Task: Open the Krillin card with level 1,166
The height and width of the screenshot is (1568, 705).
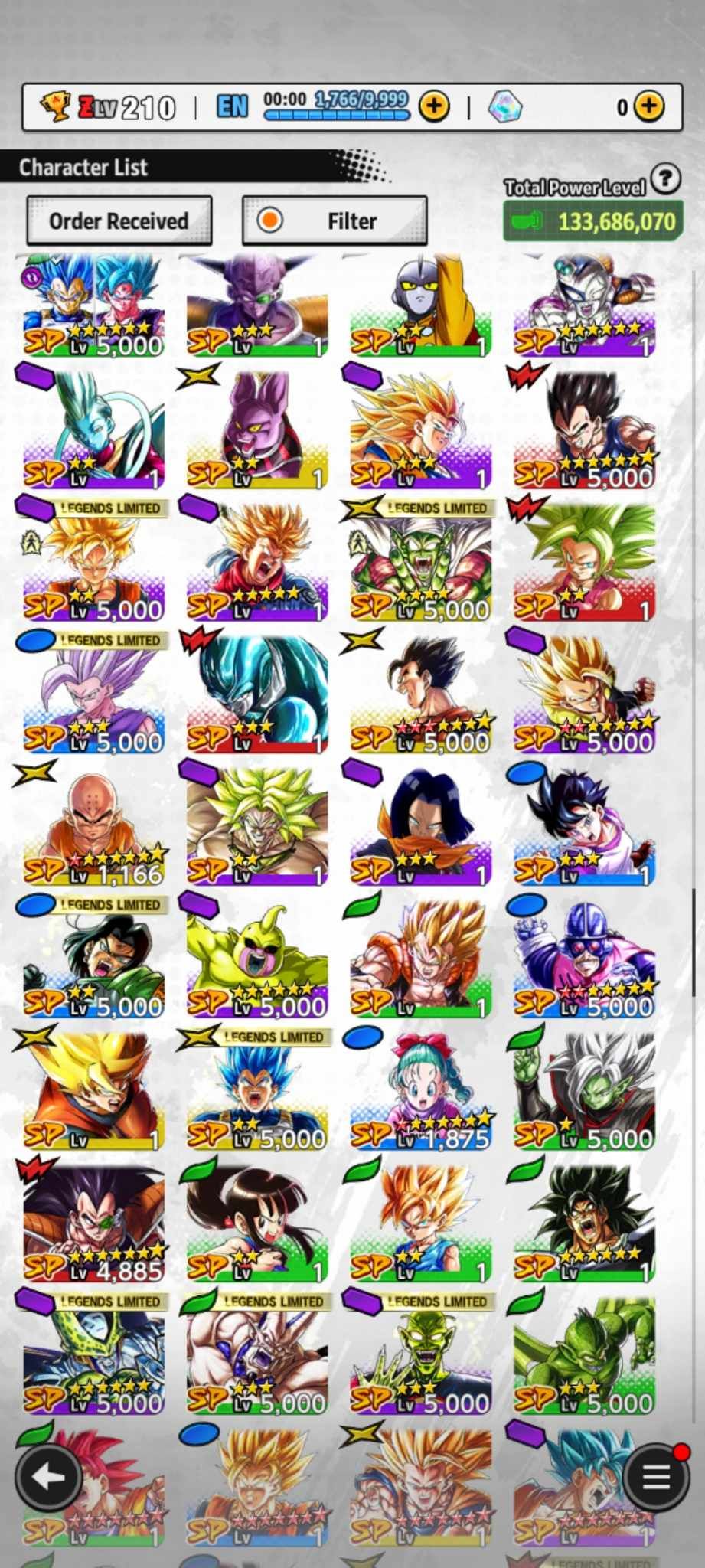Action: point(93,827)
